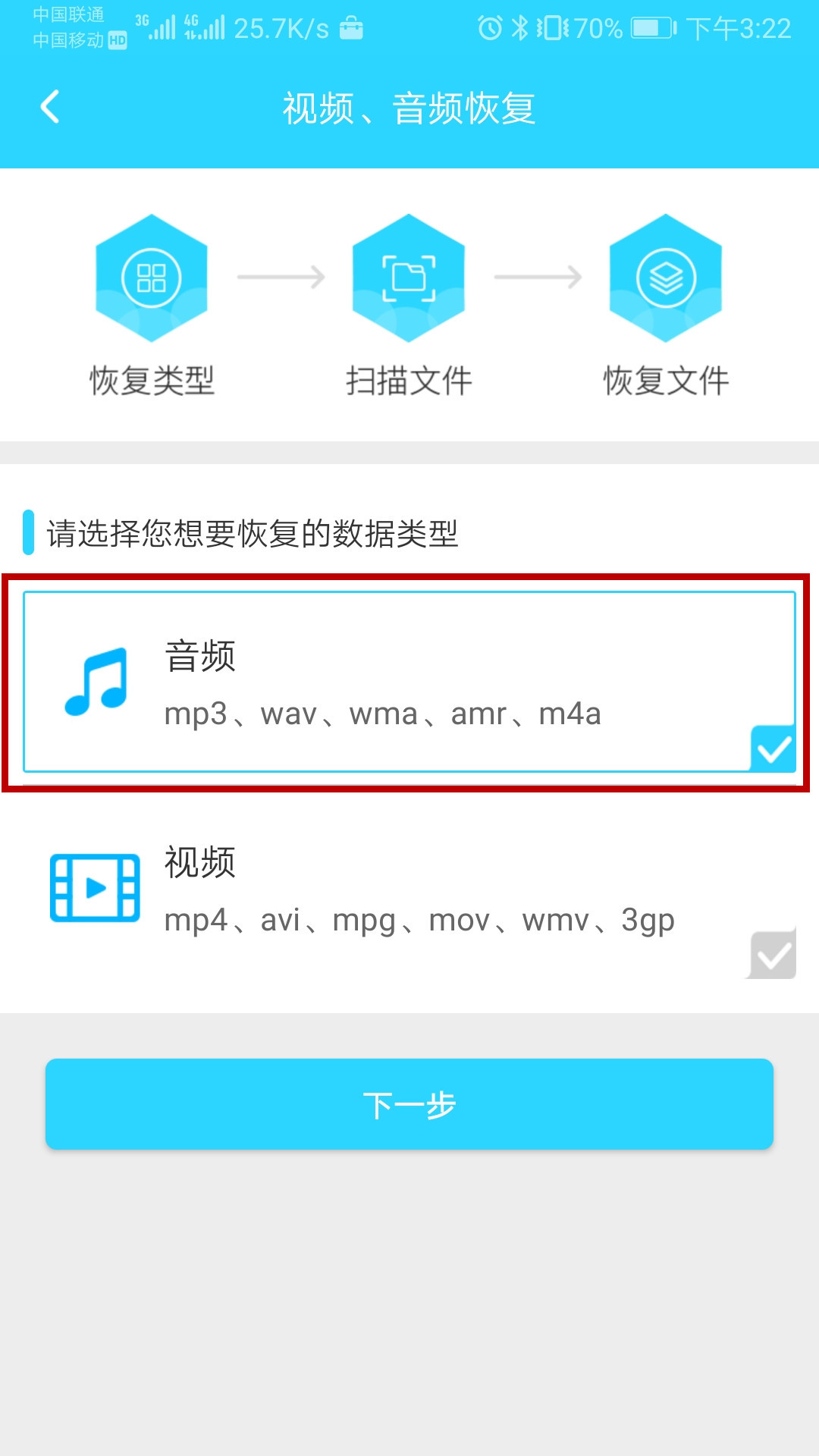Image resolution: width=819 pixels, height=1456 pixels.
Task: Click the 恢复类型 hexagon icon
Action: pyautogui.click(x=152, y=277)
